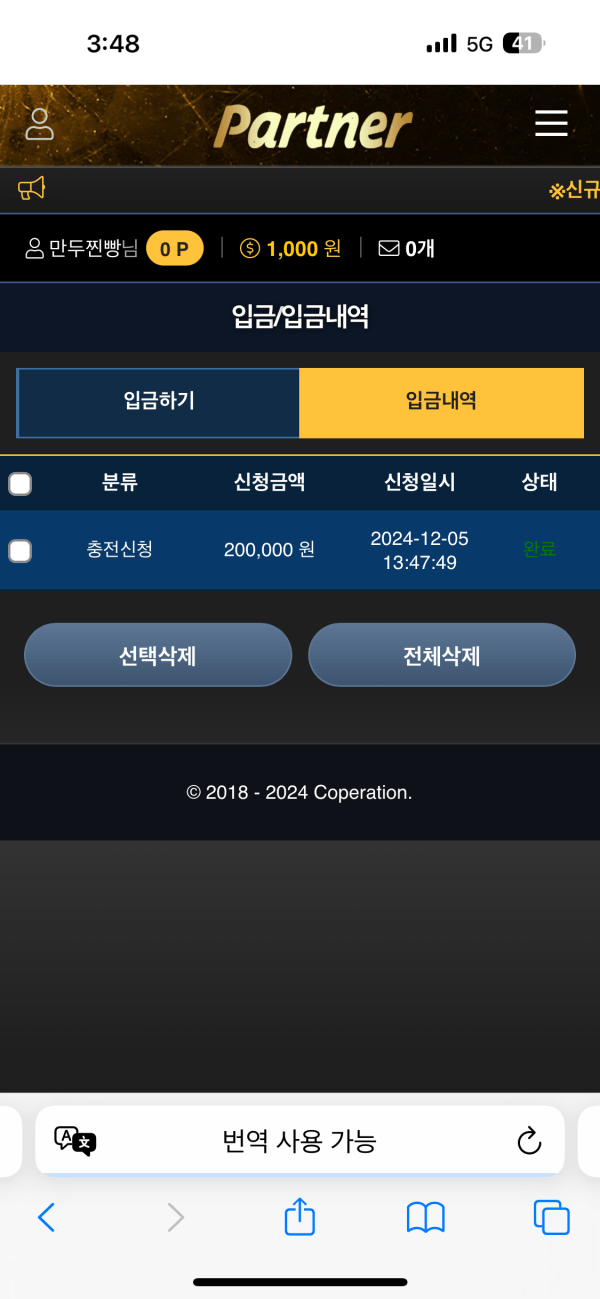Go back in Safari
Image resolution: width=600 pixels, height=1299 pixels.
point(46,1217)
